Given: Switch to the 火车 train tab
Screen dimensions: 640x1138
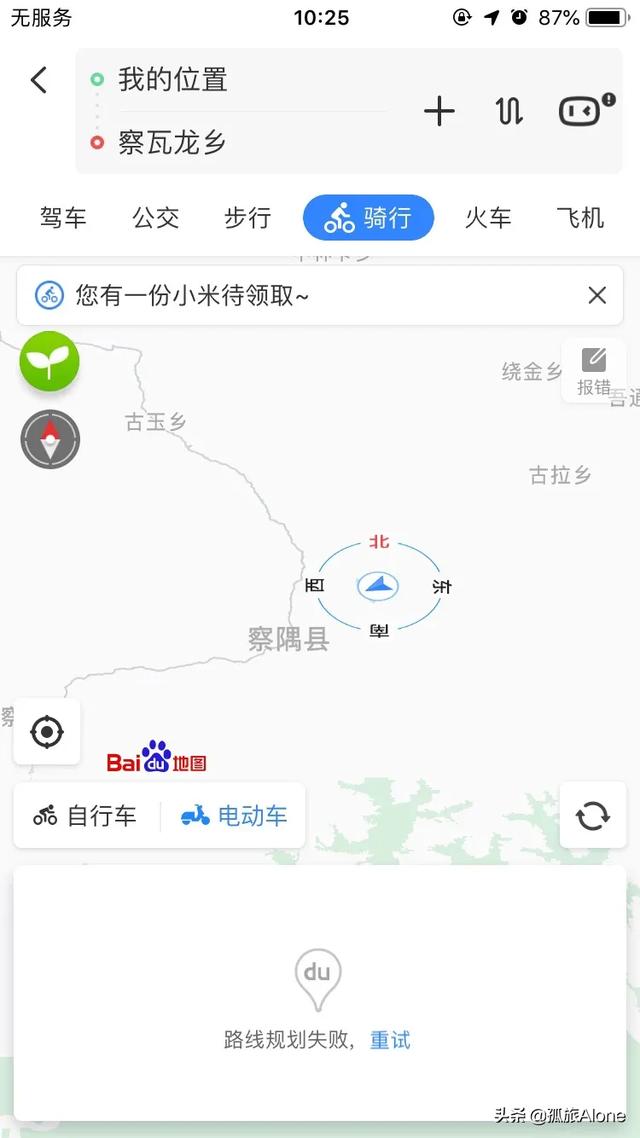Looking at the screenshot, I should (488, 218).
